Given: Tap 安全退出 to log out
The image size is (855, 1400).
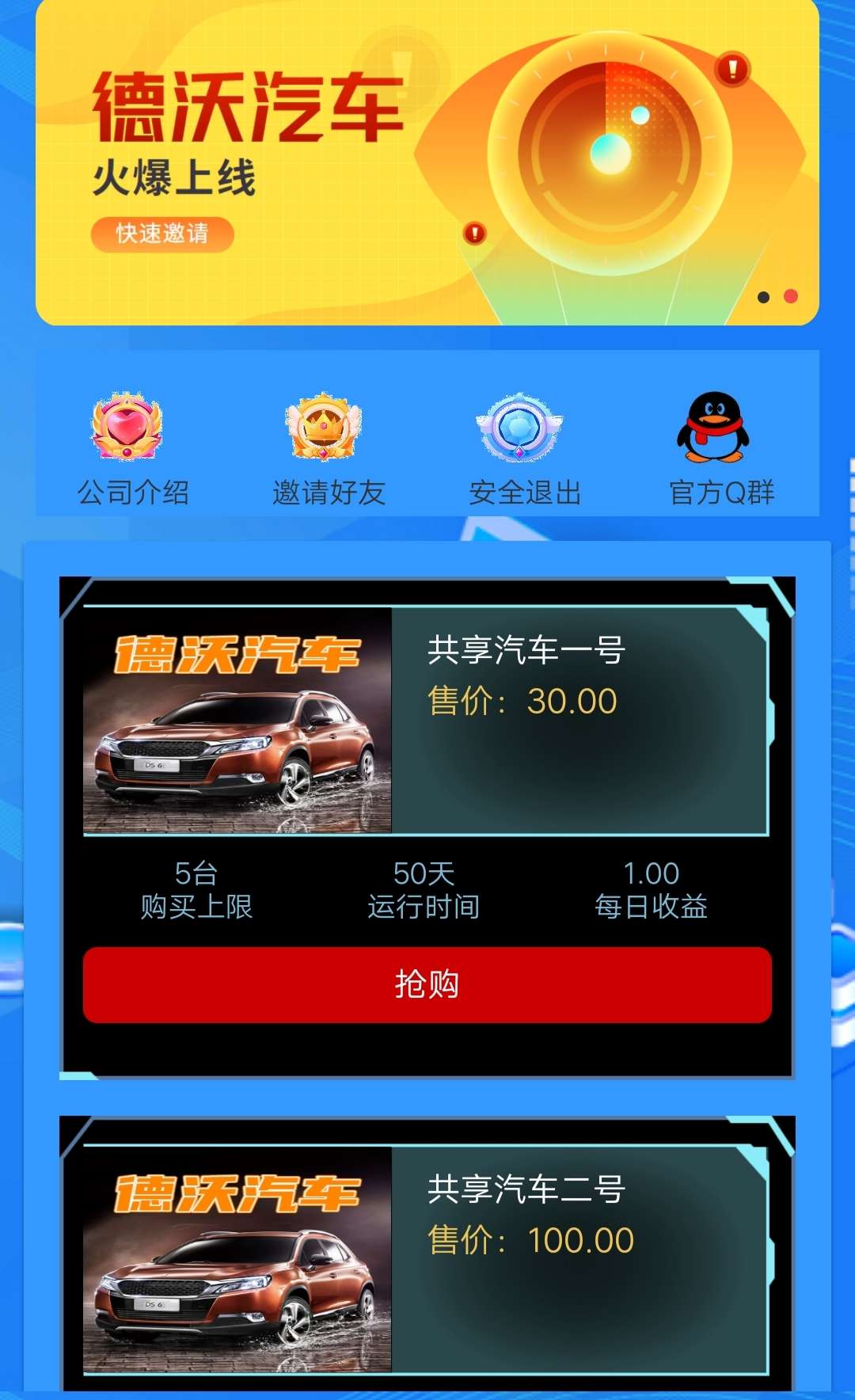Looking at the screenshot, I should (523, 447).
